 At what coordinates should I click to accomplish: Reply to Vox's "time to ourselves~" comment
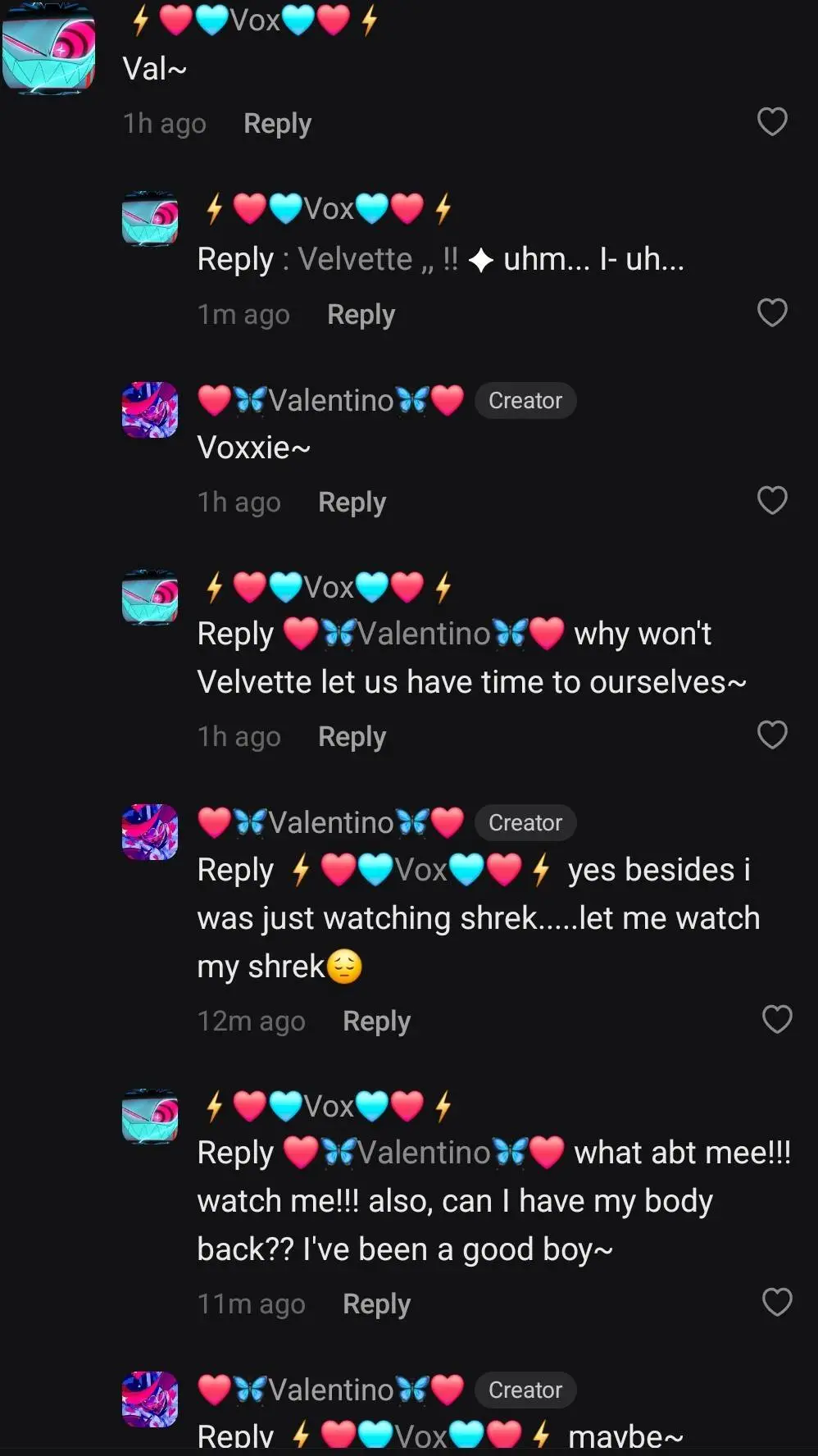[x=352, y=737]
